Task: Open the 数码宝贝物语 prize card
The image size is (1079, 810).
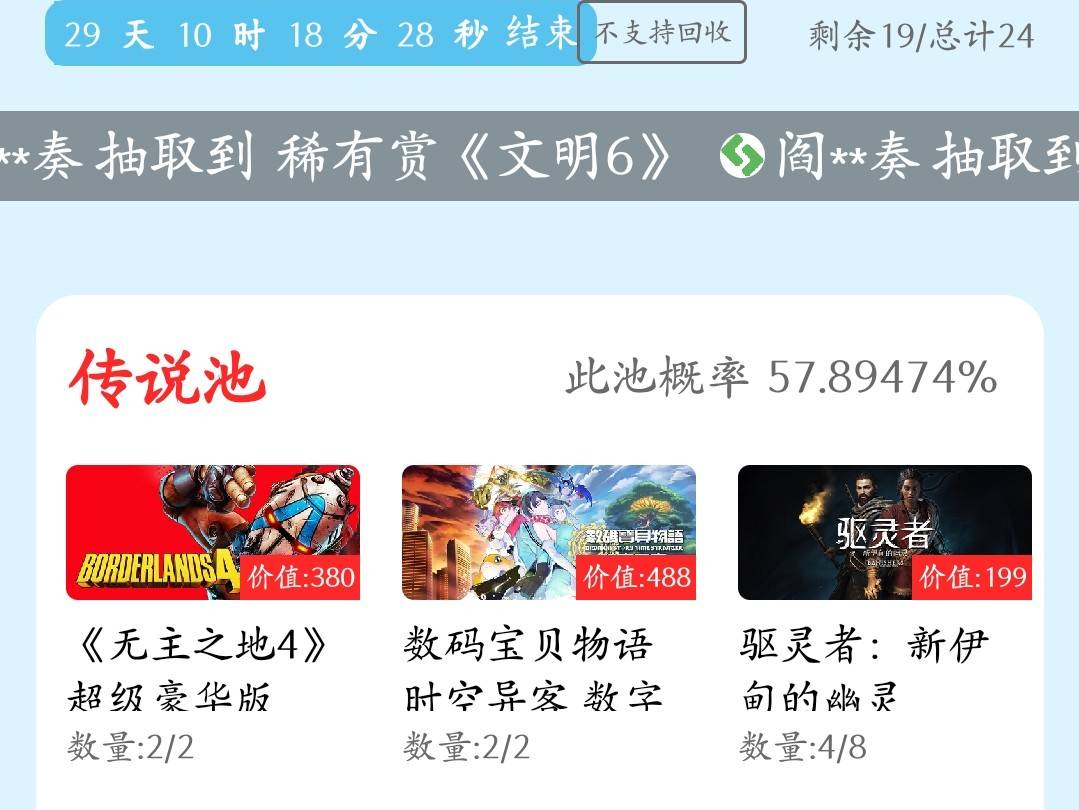Action: click(548, 533)
